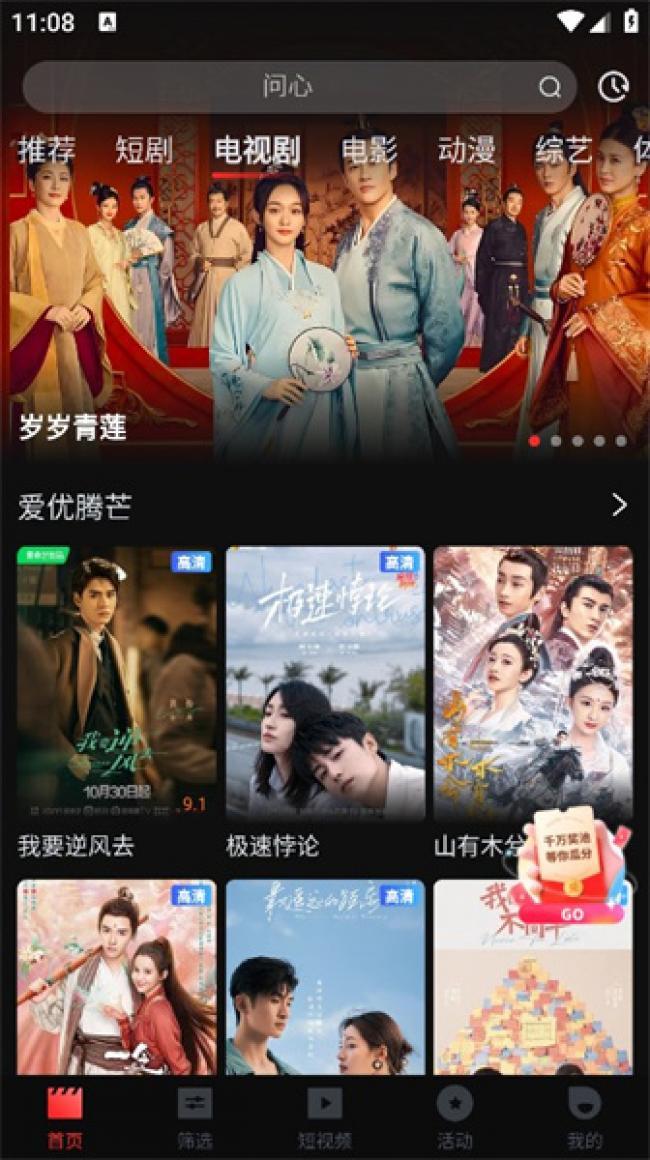This screenshot has height=1160, width=650.
Task: Switch to the 短剧 tab
Action: [143, 151]
